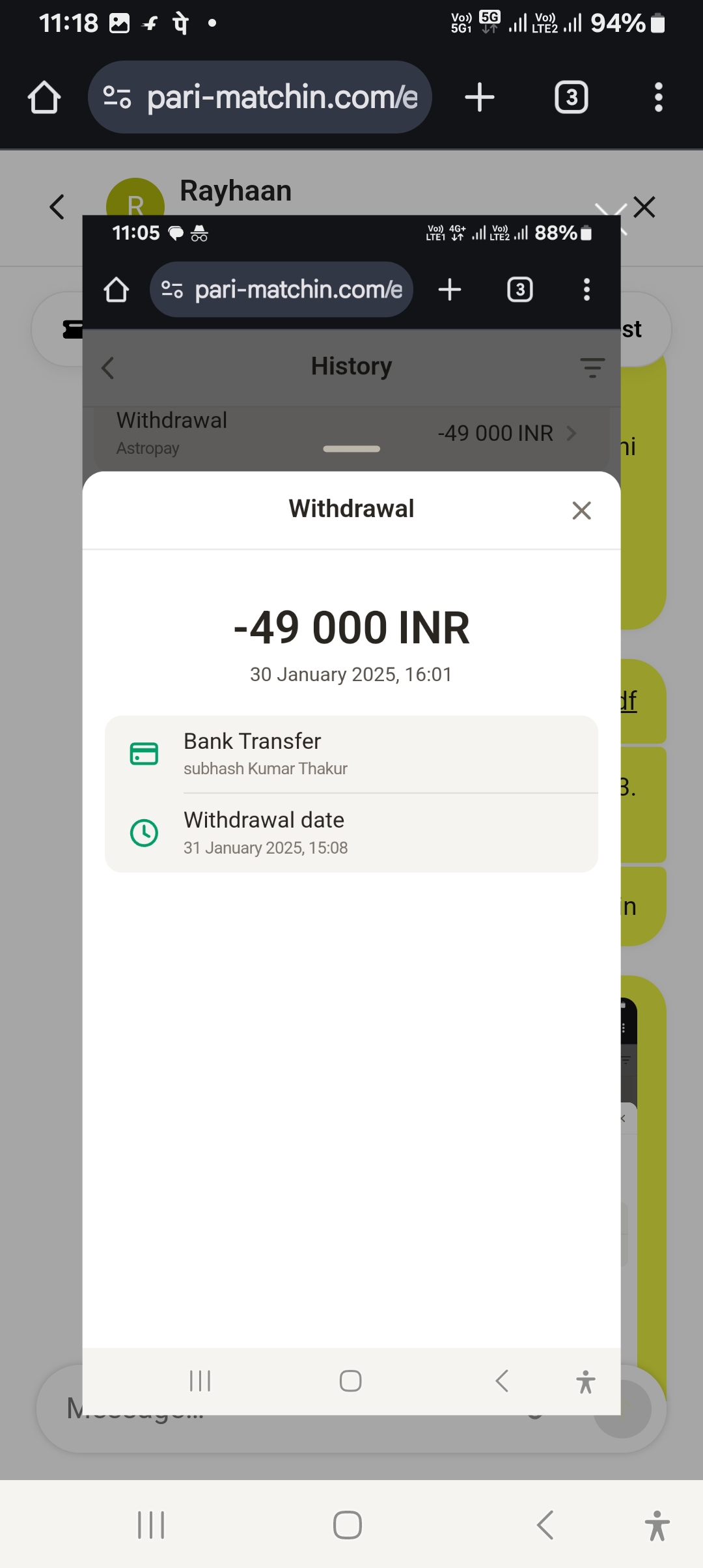Go back with the system back button
This screenshot has width=703, height=1568.
click(545, 1525)
